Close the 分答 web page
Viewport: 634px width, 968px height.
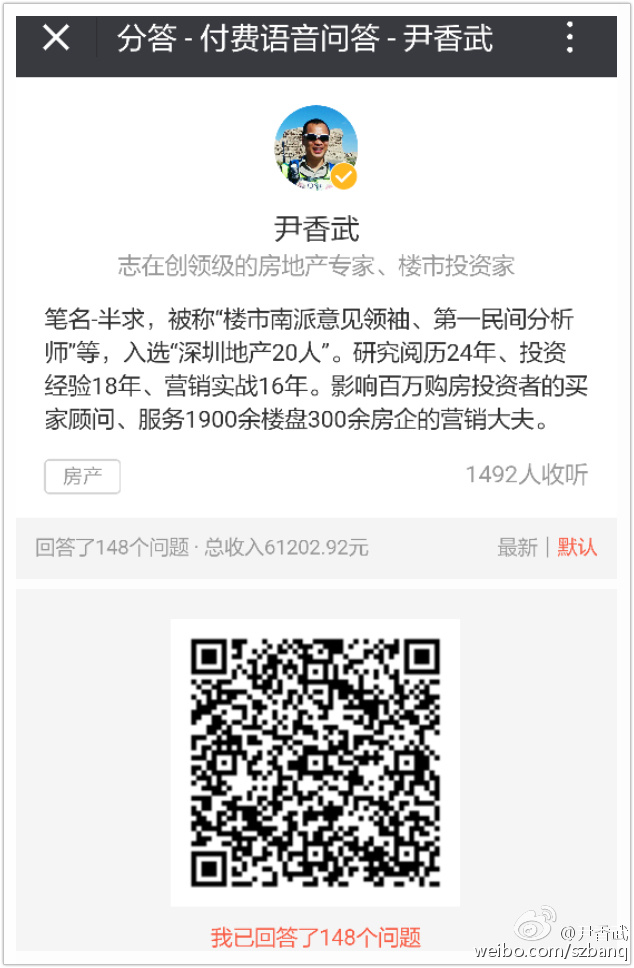click(56, 39)
